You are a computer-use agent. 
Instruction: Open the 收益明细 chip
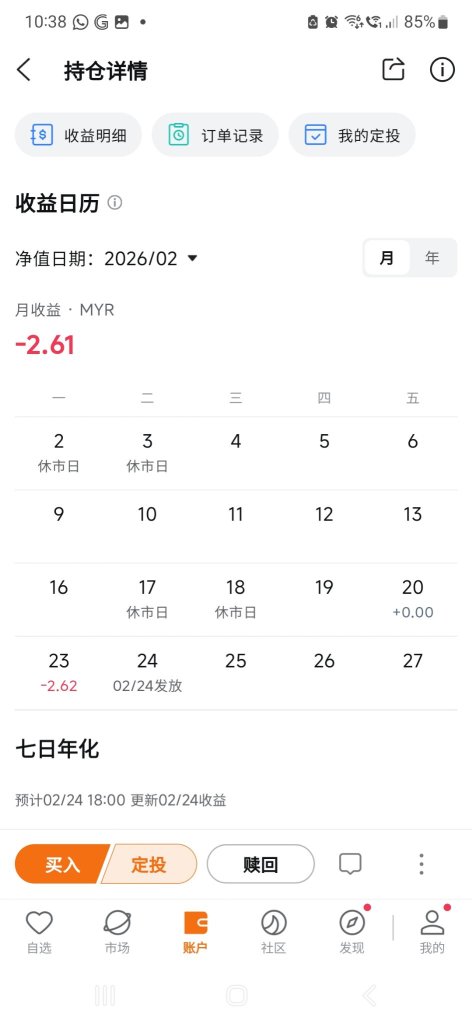click(x=78, y=135)
